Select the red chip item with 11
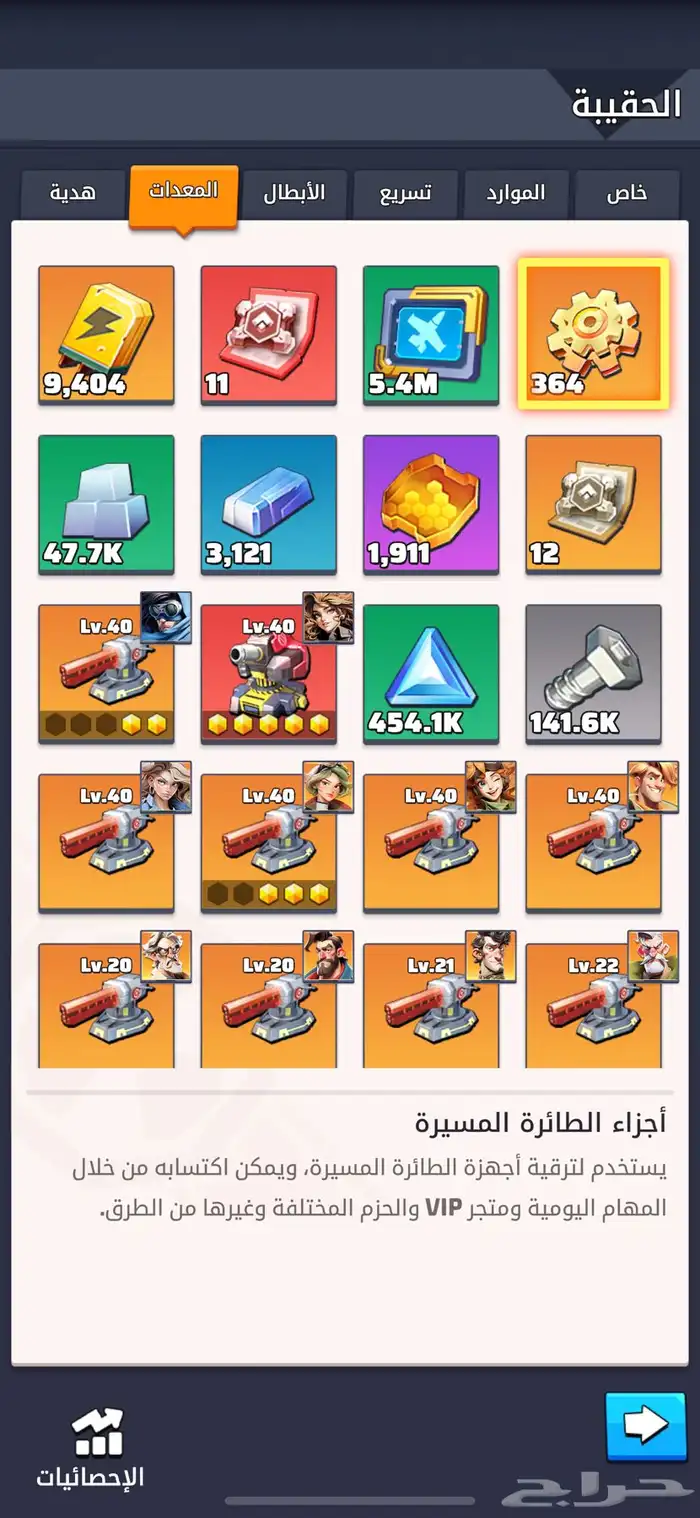Screen dimensions: 700x1518 coord(269,334)
